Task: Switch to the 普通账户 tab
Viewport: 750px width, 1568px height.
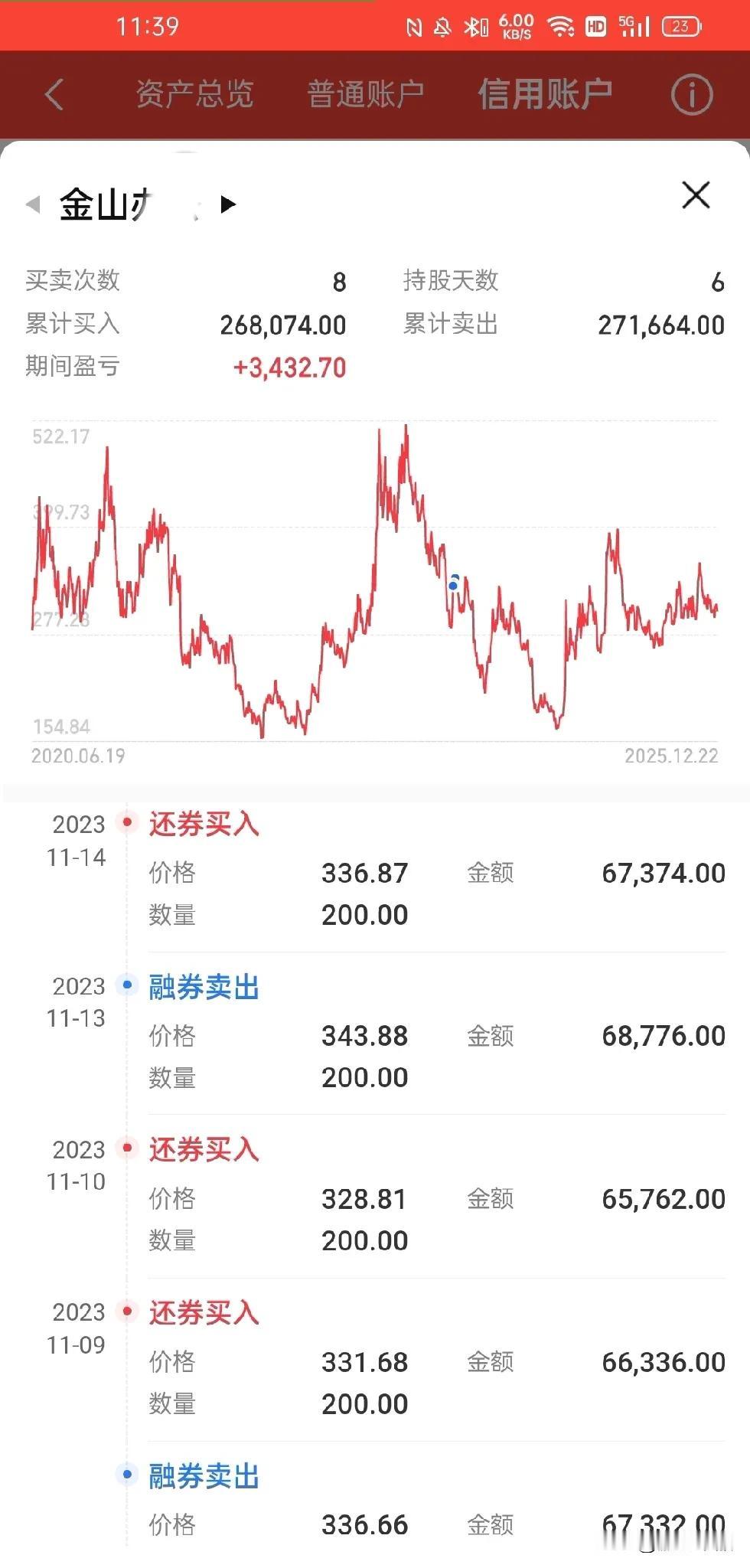Action: coord(364,92)
